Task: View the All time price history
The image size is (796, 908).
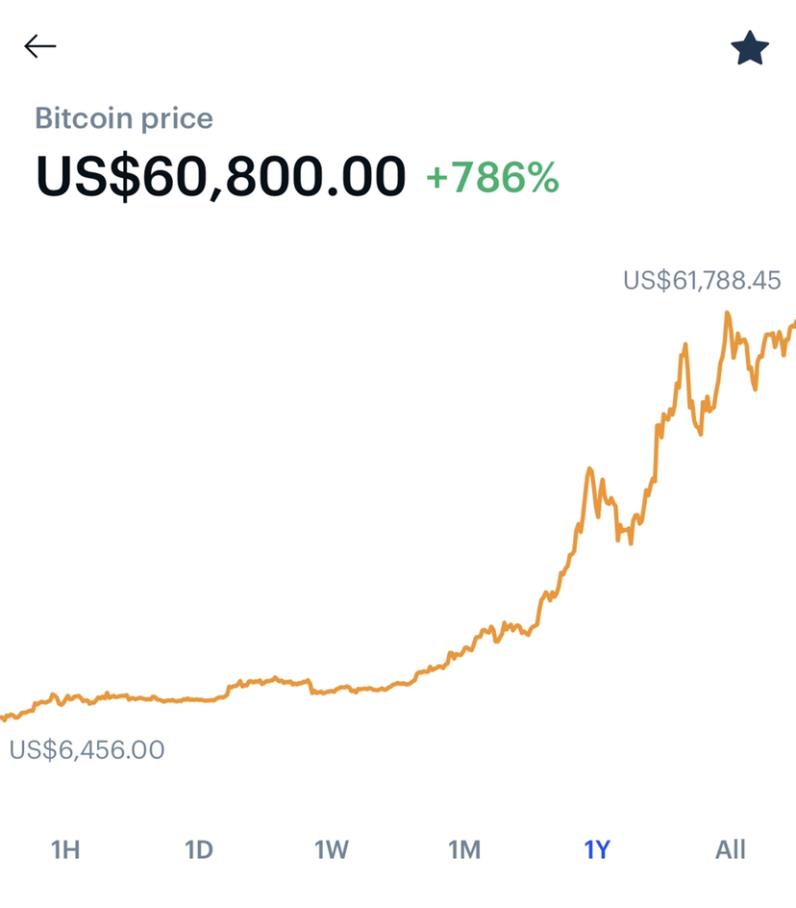Action: [730, 850]
